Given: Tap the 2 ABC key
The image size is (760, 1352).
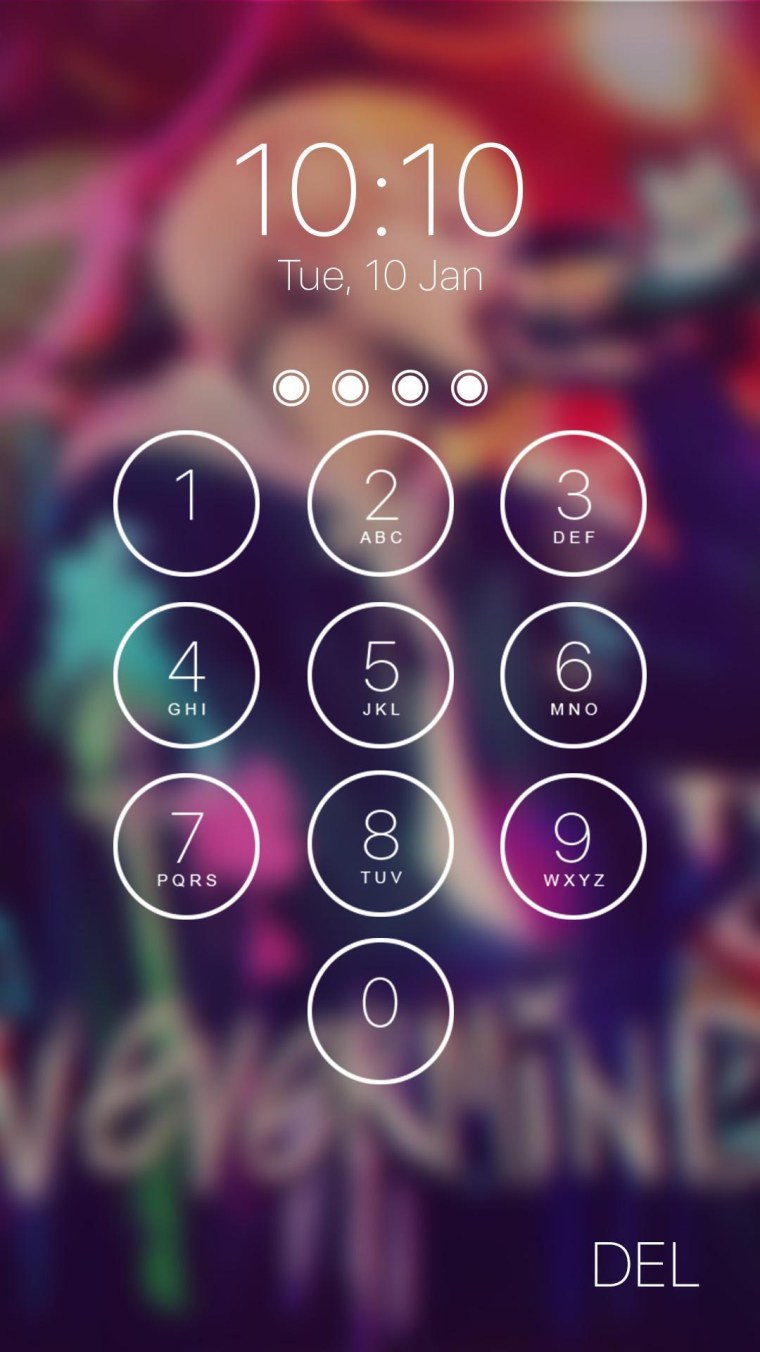Looking at the screenshot, I should 380,503.
